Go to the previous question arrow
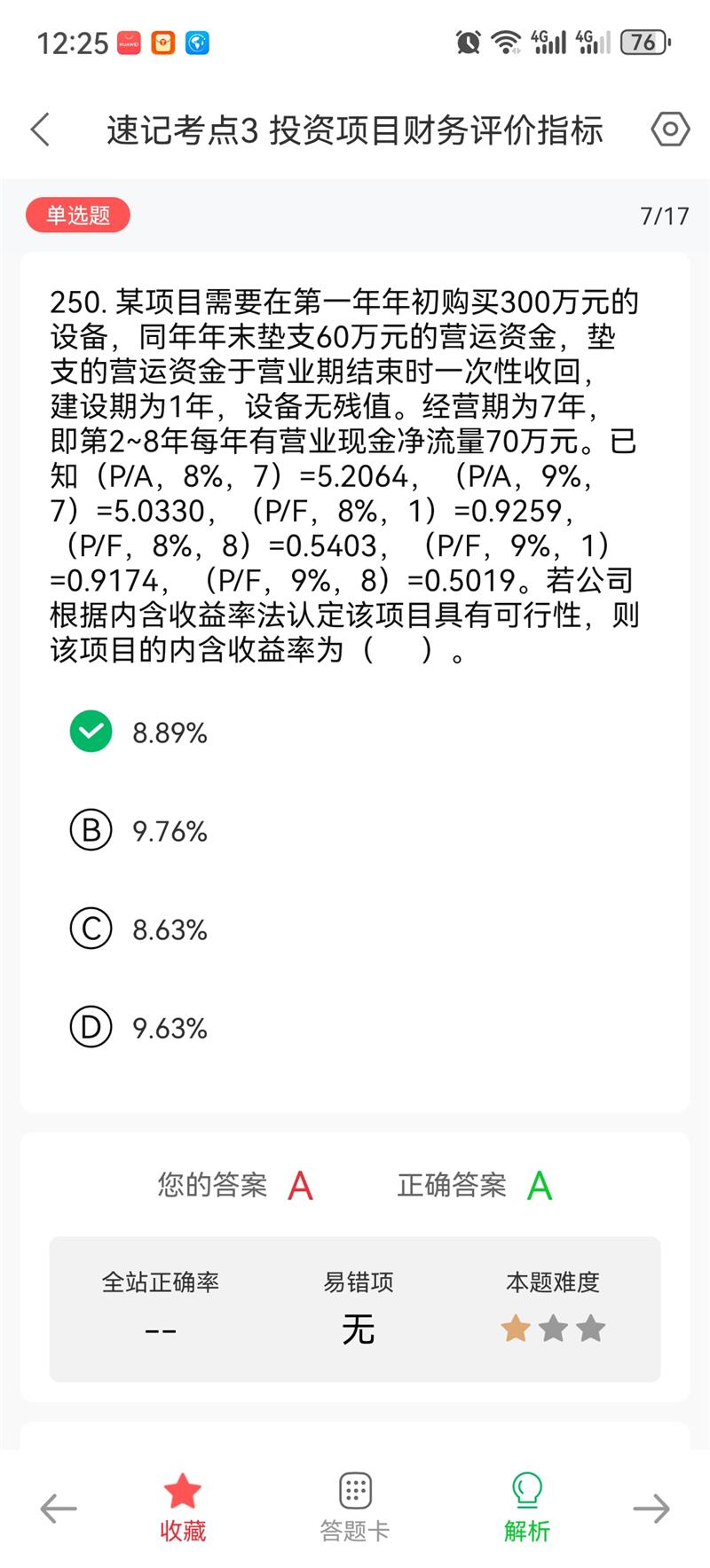The height and width of the screenshot is (1568, 710). (59, 1509)
